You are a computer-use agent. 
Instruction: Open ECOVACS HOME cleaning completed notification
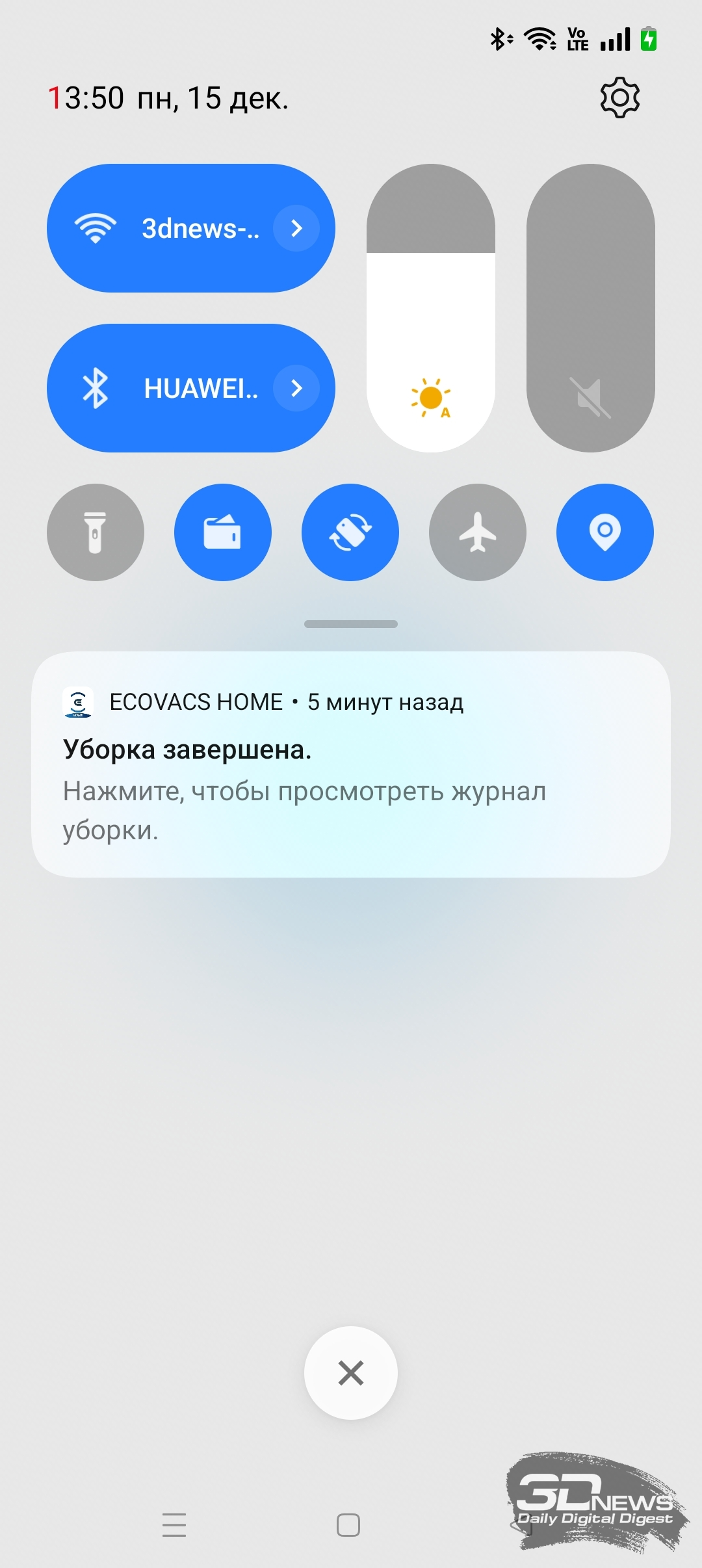click(351, 764)
